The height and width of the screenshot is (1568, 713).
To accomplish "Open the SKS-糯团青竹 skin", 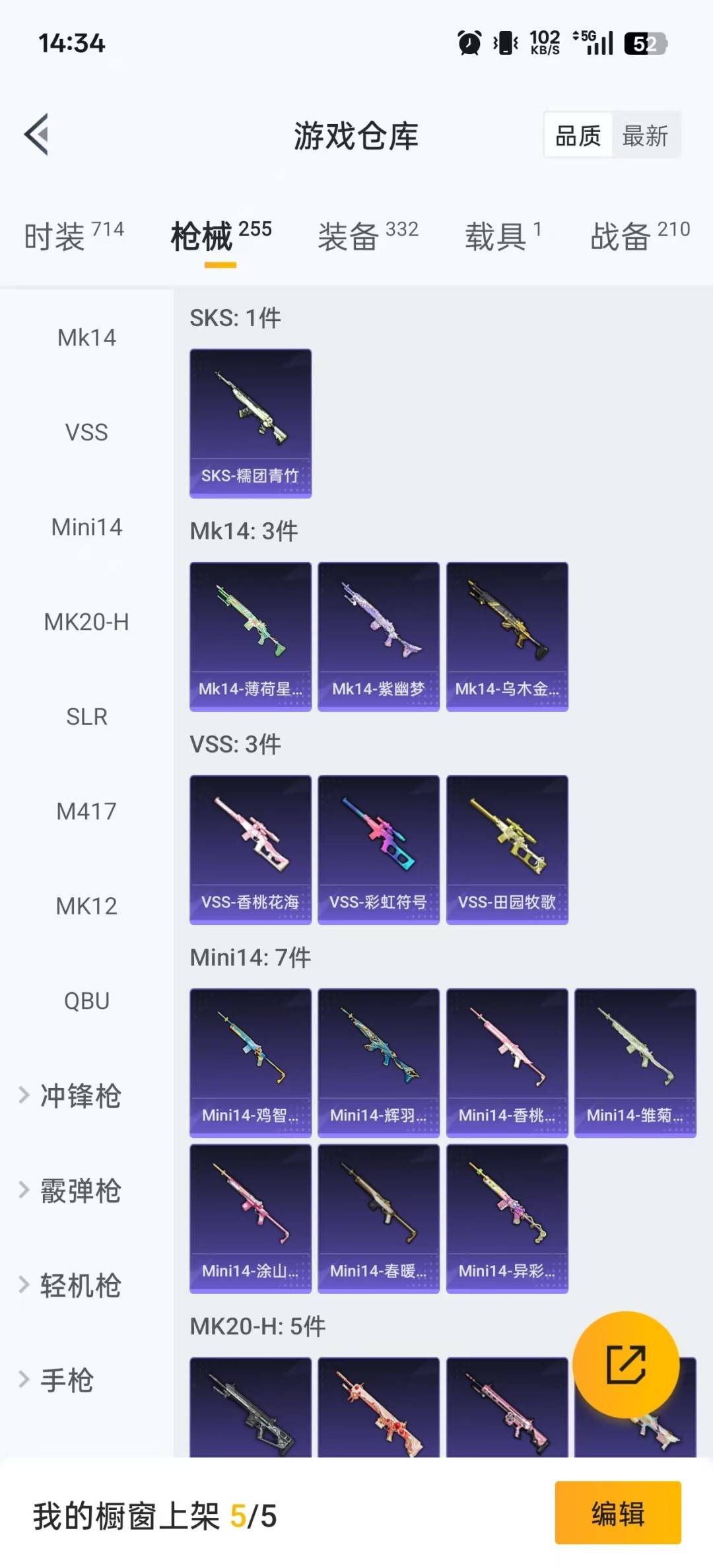I will pos(250,423).
